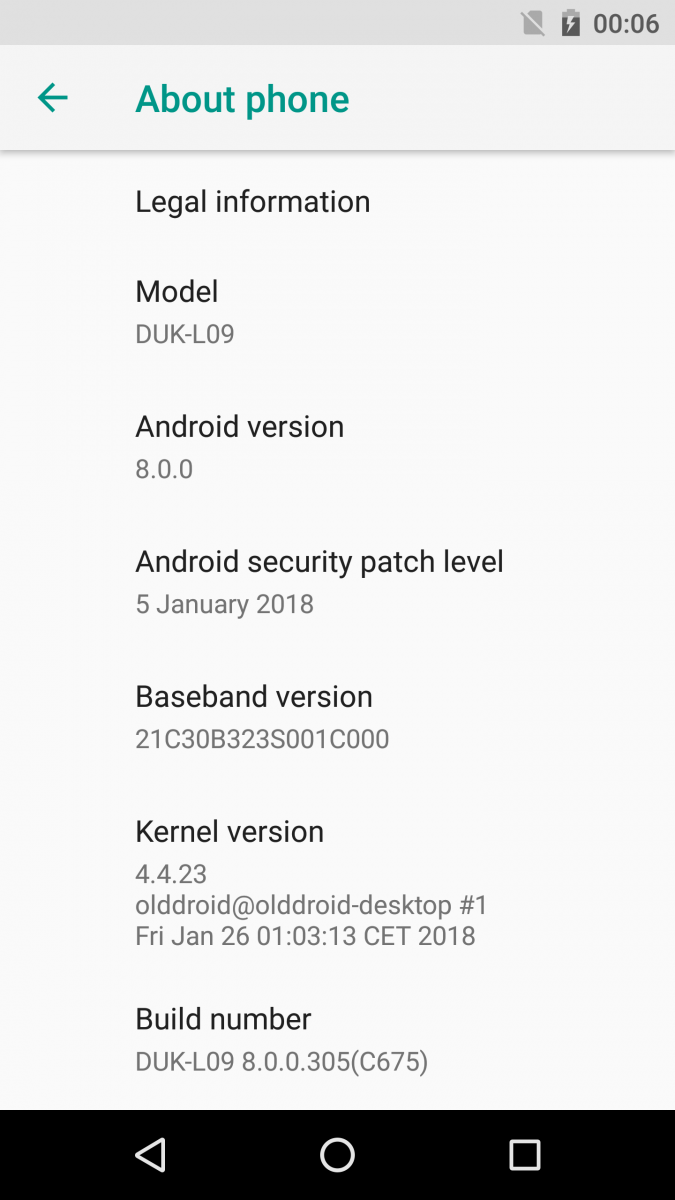Tap the Build number row
The height and width of the screenshot is (1200, 675).
pyautogui.click(x=337, y=1040)
